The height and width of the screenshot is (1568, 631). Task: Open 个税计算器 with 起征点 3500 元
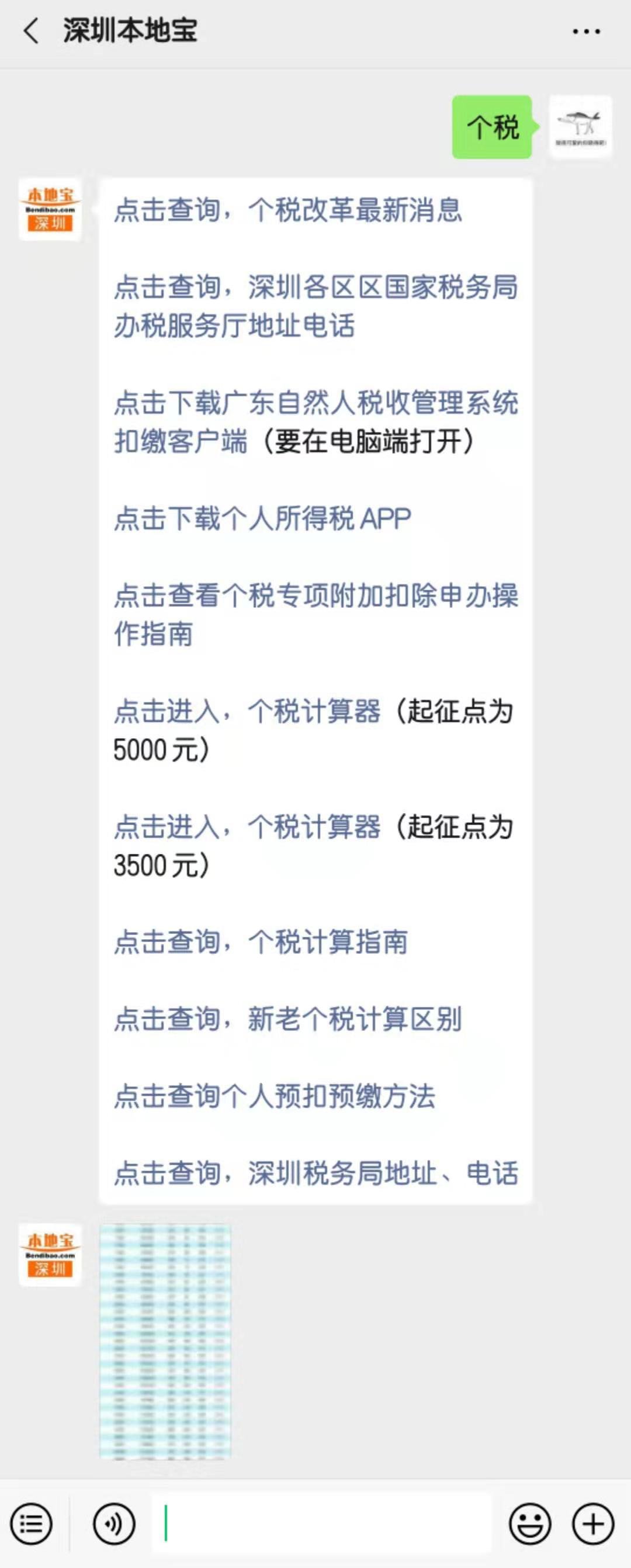coord(247,827)
